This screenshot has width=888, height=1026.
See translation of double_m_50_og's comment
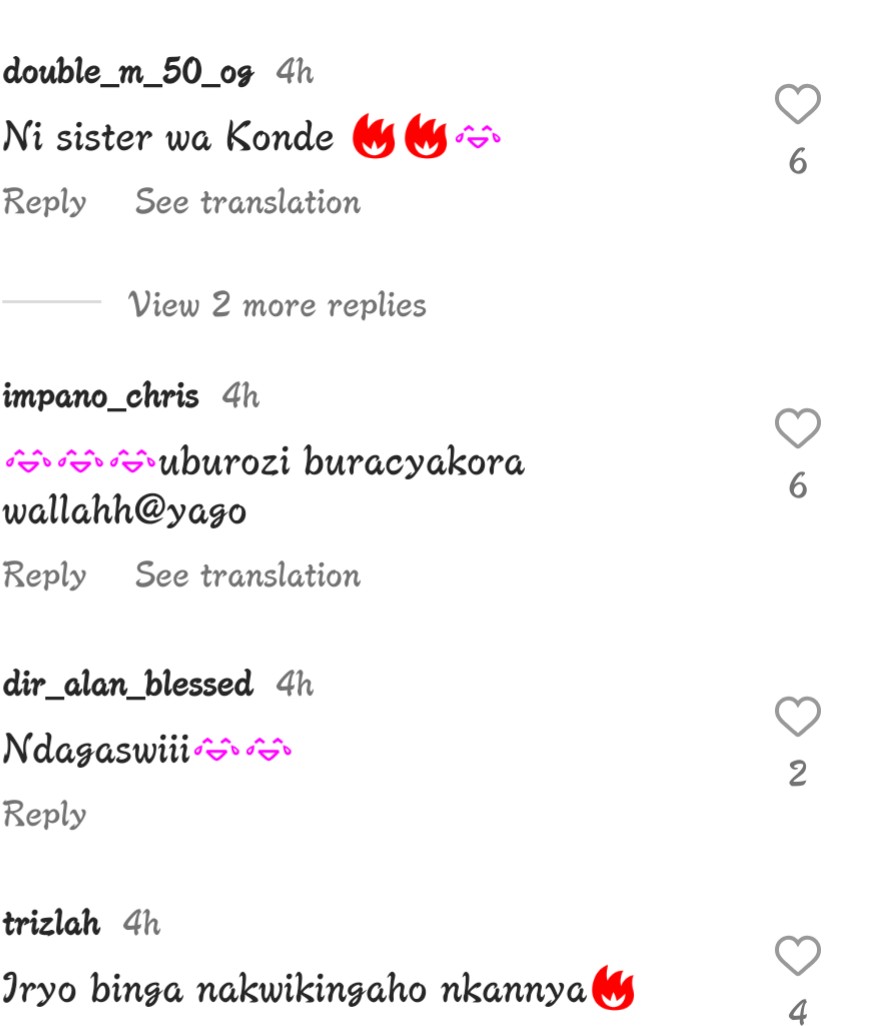point(248,202)
